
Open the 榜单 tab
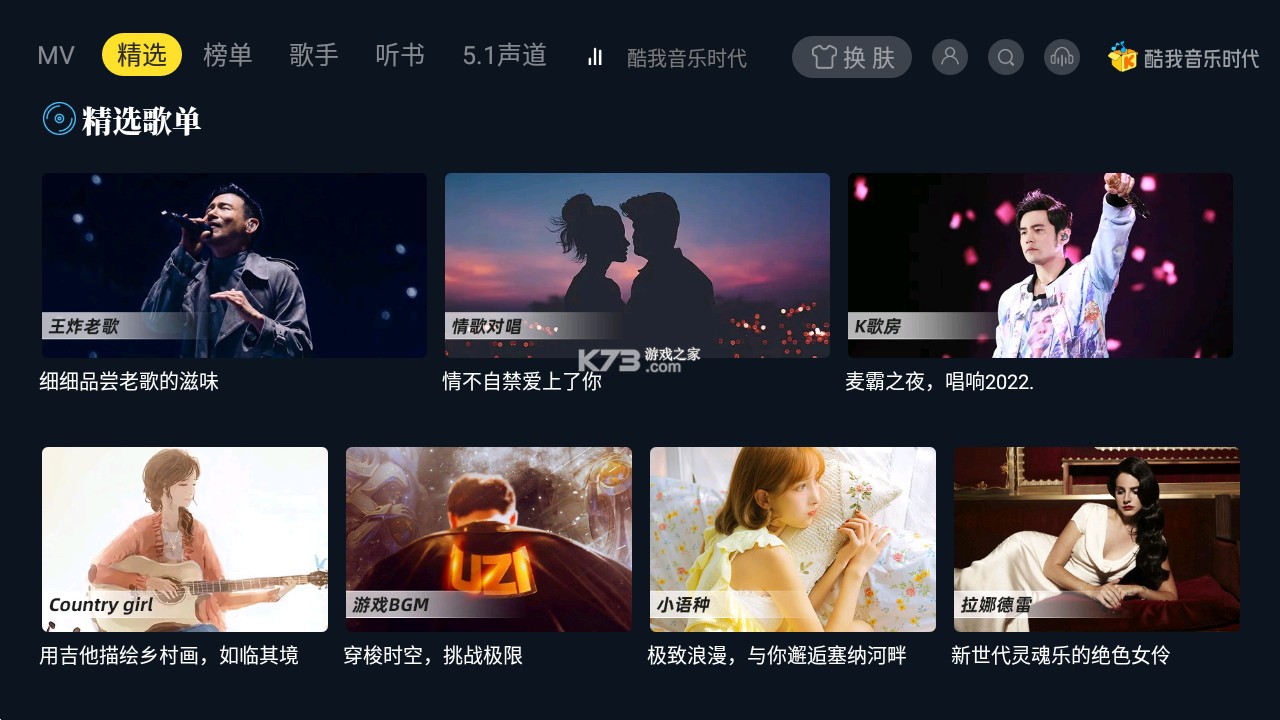point(228,56)
